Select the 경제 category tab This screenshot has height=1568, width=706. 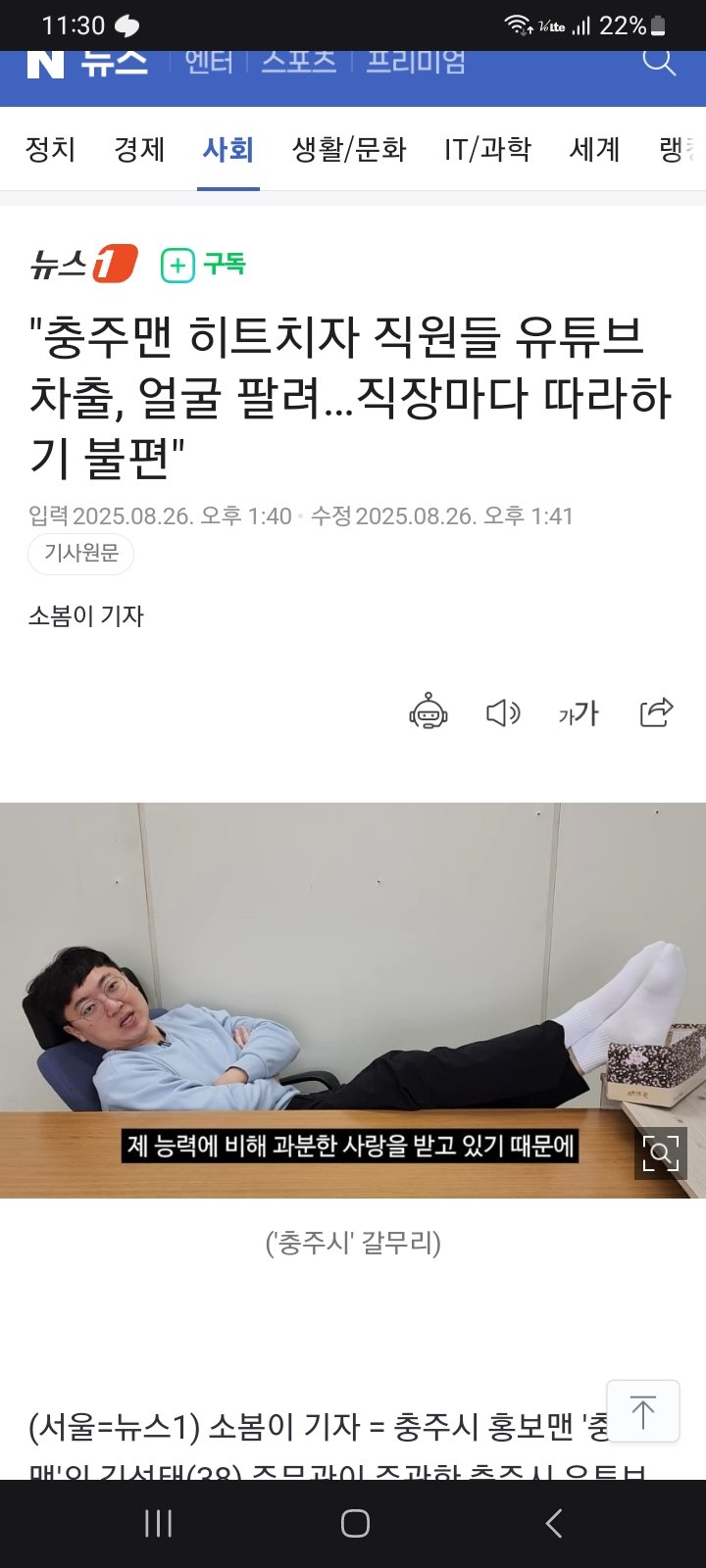pyautogui.click(x=139, y=150)
